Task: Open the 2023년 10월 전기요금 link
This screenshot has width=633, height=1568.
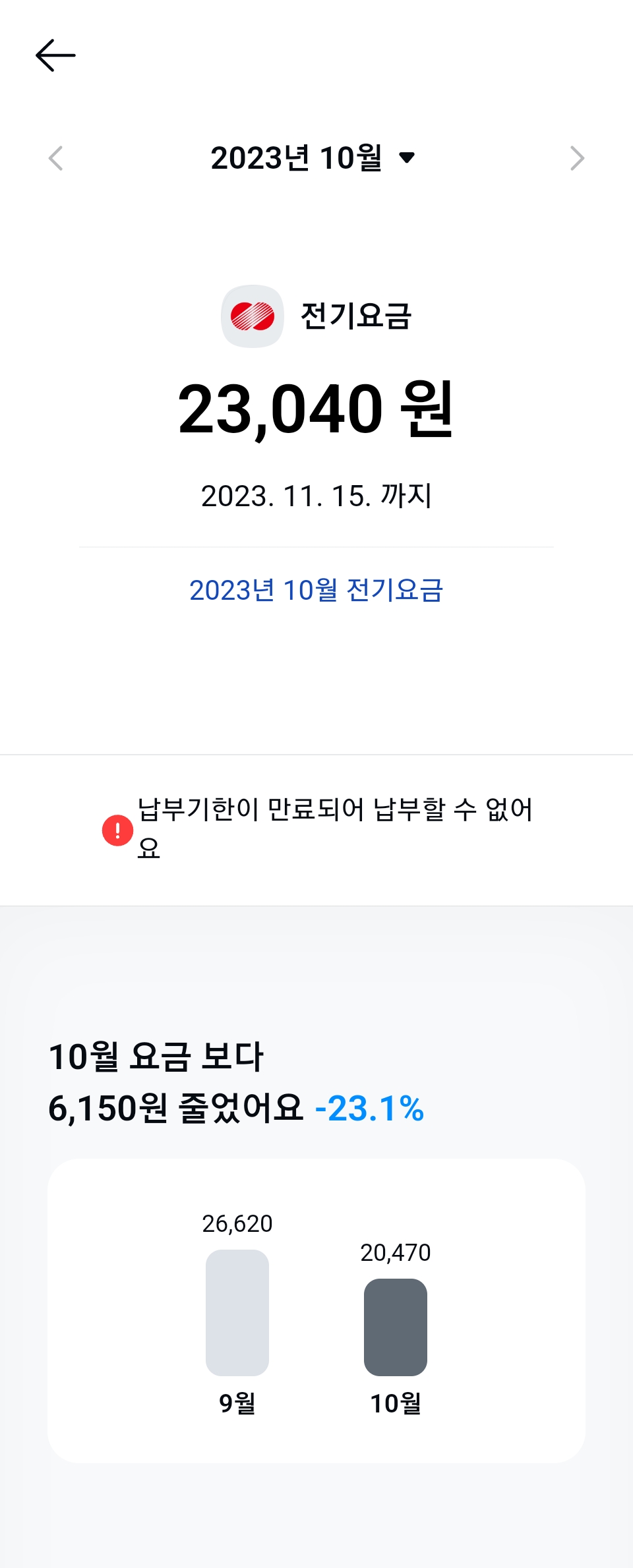Action: pyautogui.click(x=316, y=590)
